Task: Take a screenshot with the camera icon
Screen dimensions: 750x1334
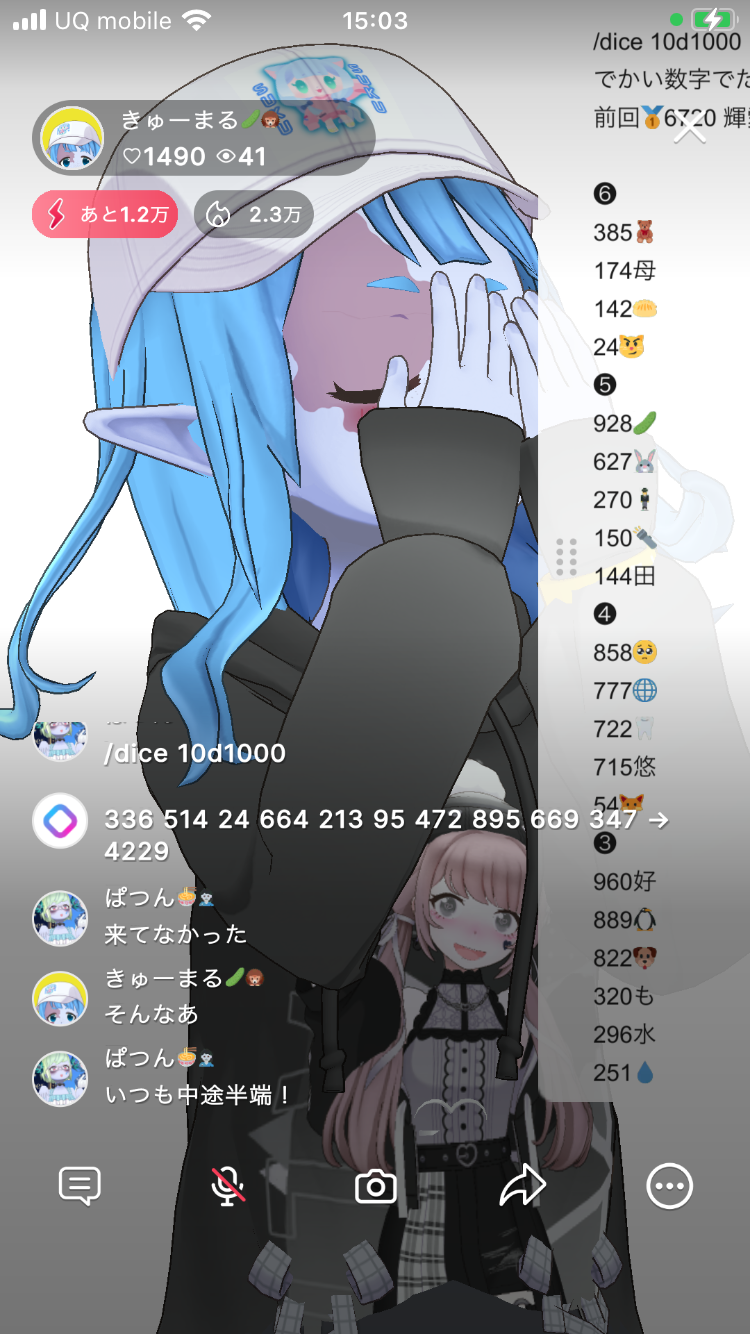Action: 375,1187
